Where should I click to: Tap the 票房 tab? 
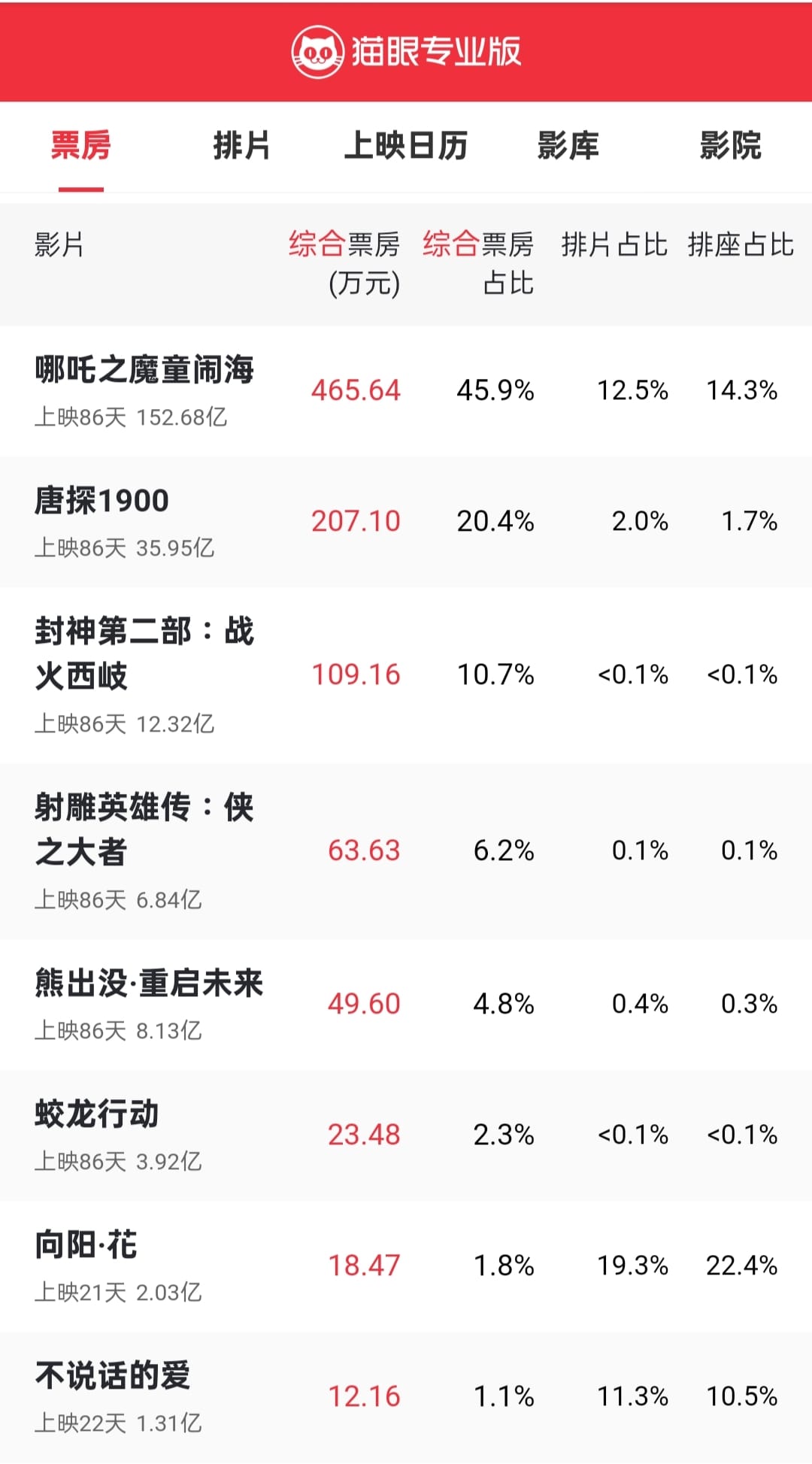(81, 145)
